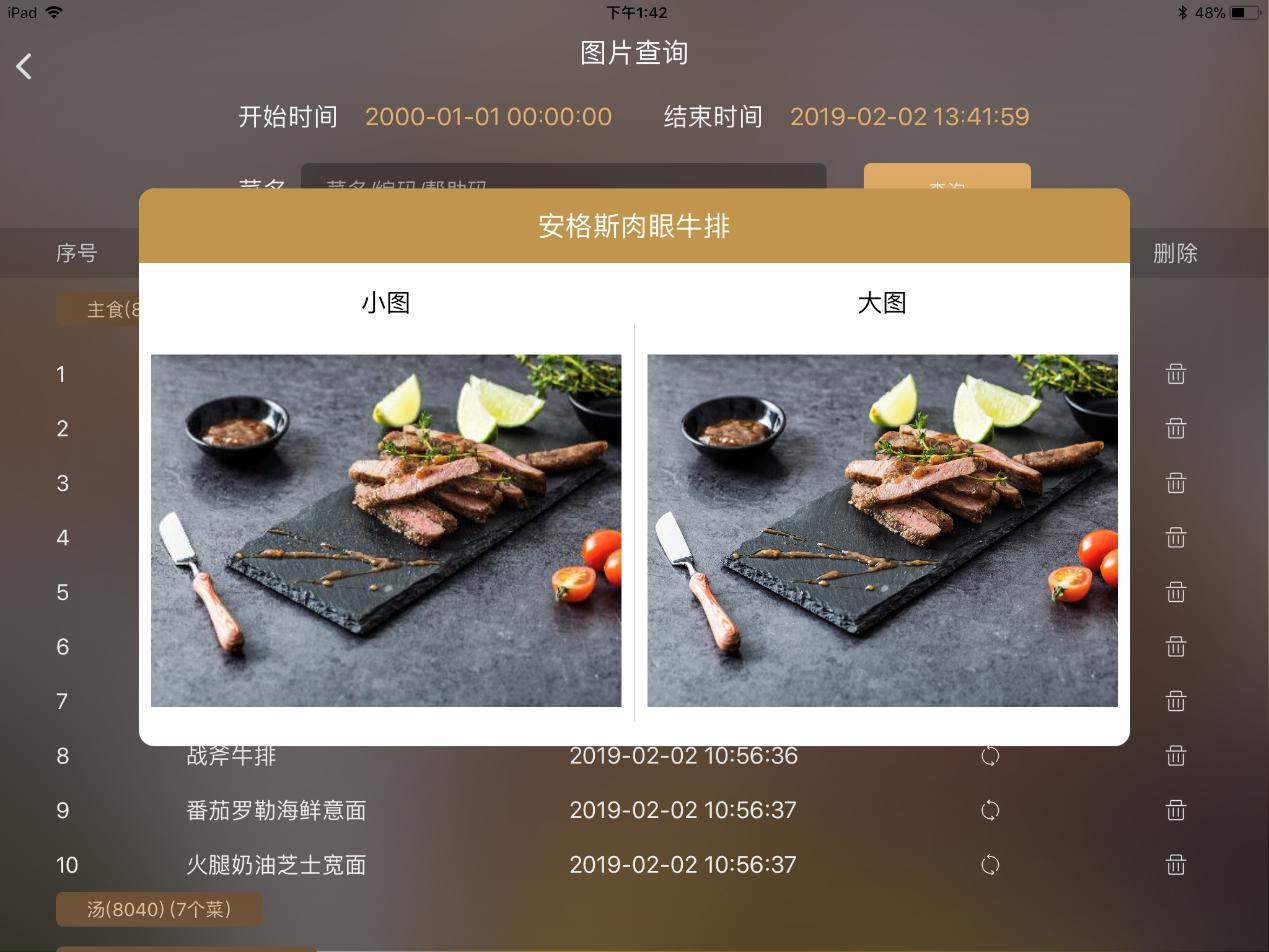Delete row number 3
The height and width of the screenshot is (952, 1269).
pos(1176,483)
